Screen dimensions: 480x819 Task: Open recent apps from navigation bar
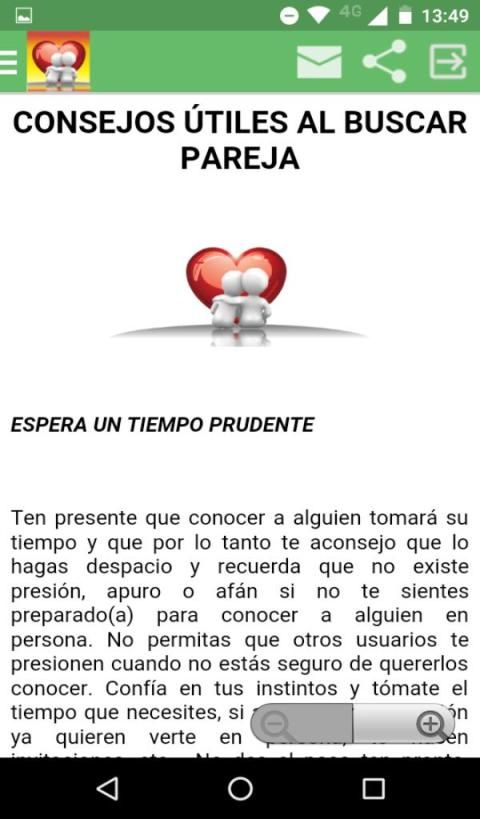pos(373,788)
